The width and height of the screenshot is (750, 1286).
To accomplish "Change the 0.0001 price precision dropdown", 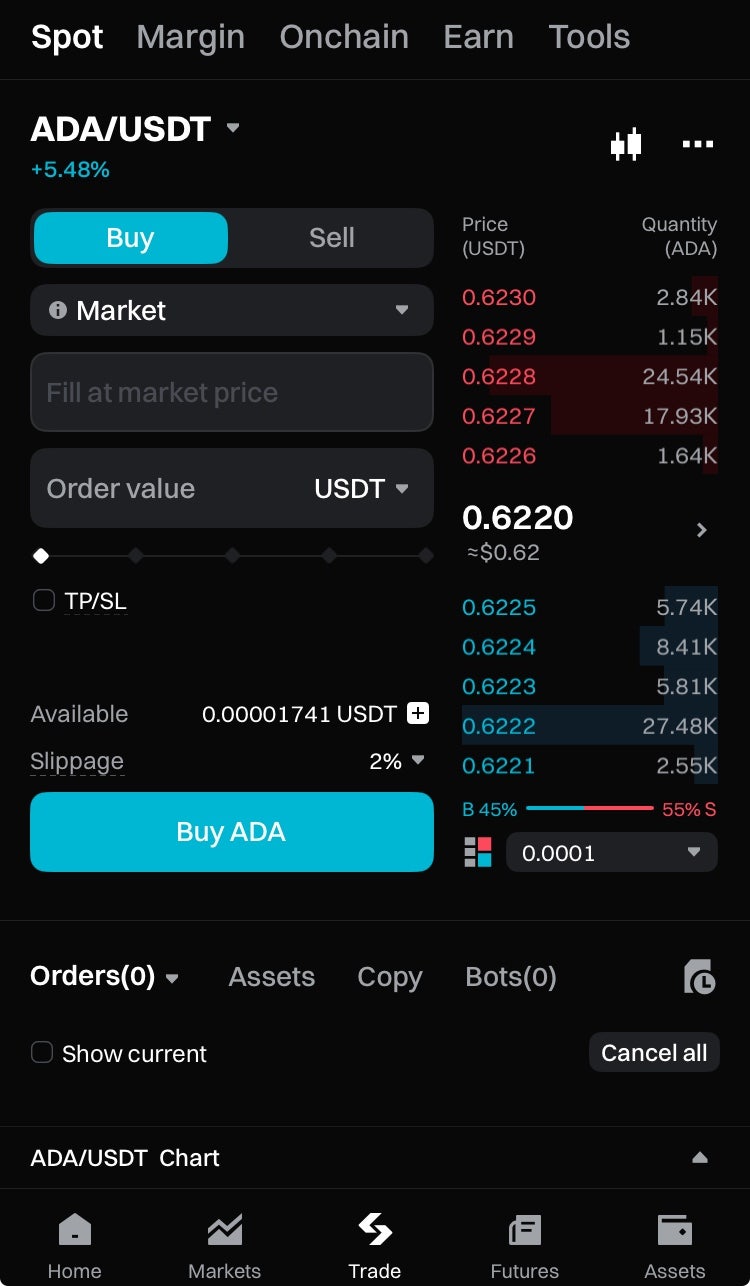I will 611,853.
